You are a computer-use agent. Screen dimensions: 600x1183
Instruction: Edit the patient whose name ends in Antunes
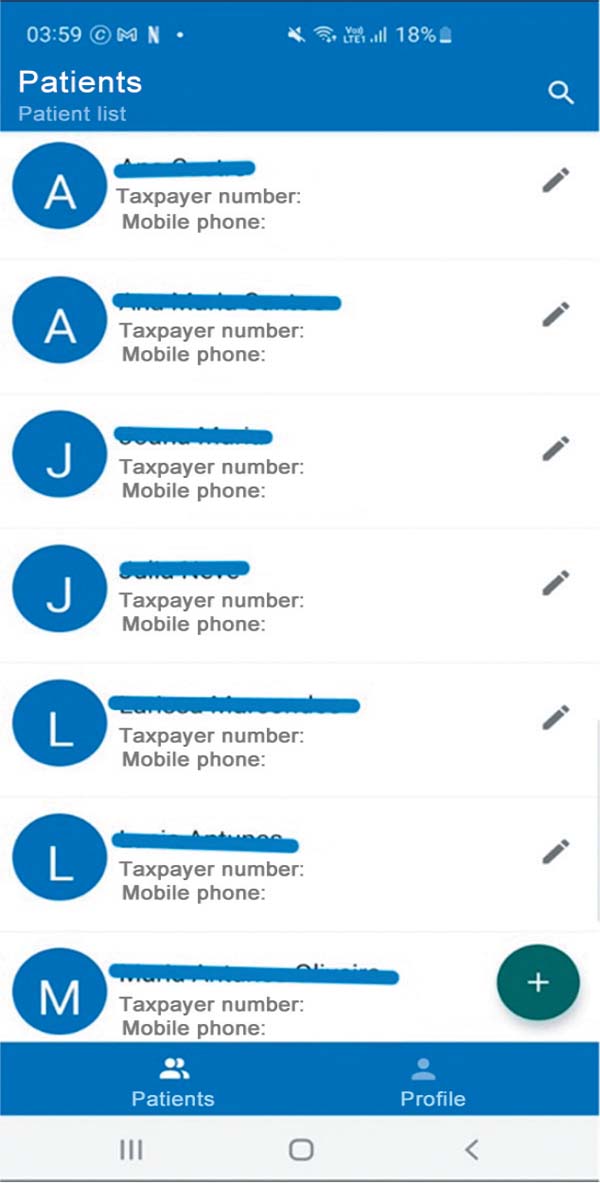tap(555, 851)
